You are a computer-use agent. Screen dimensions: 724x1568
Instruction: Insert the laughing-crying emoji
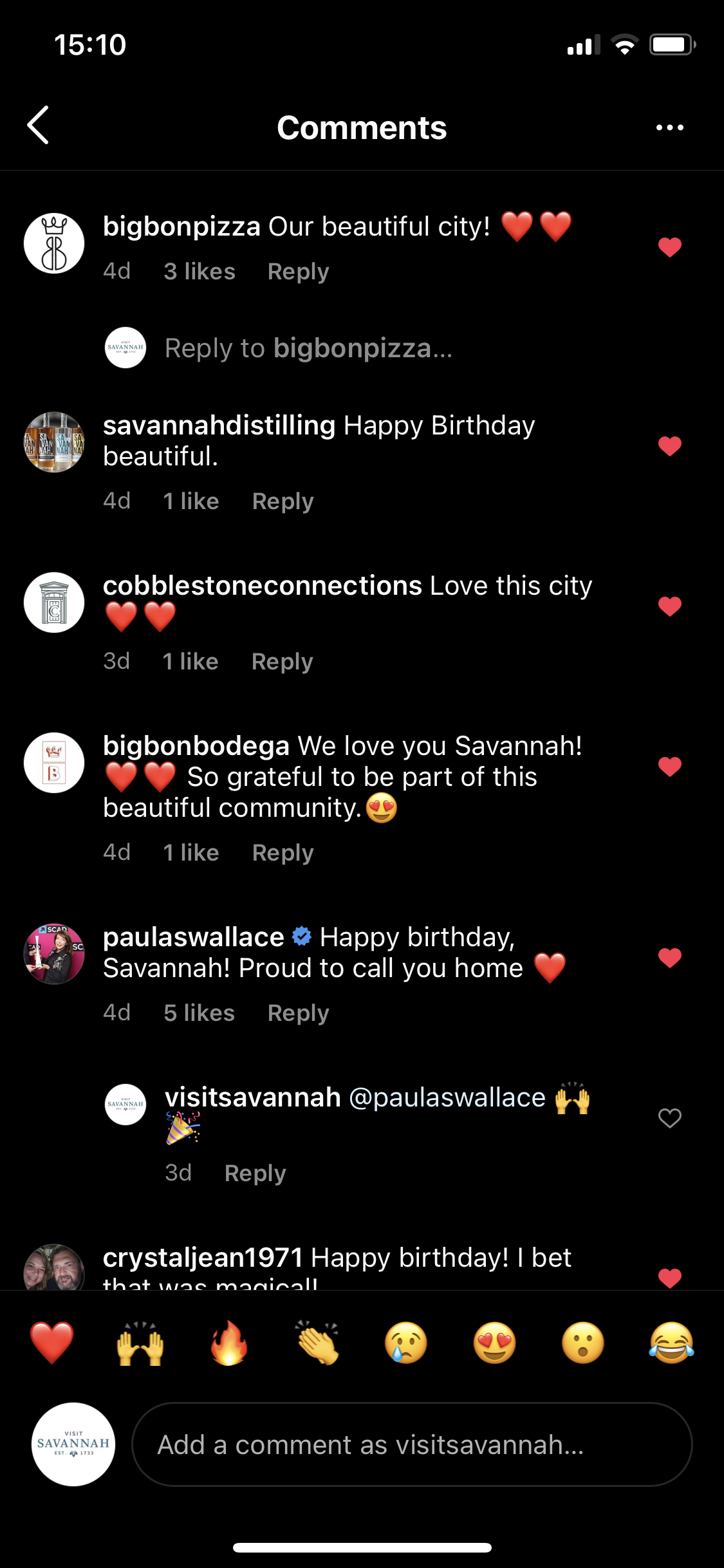tap(671, 1343)
